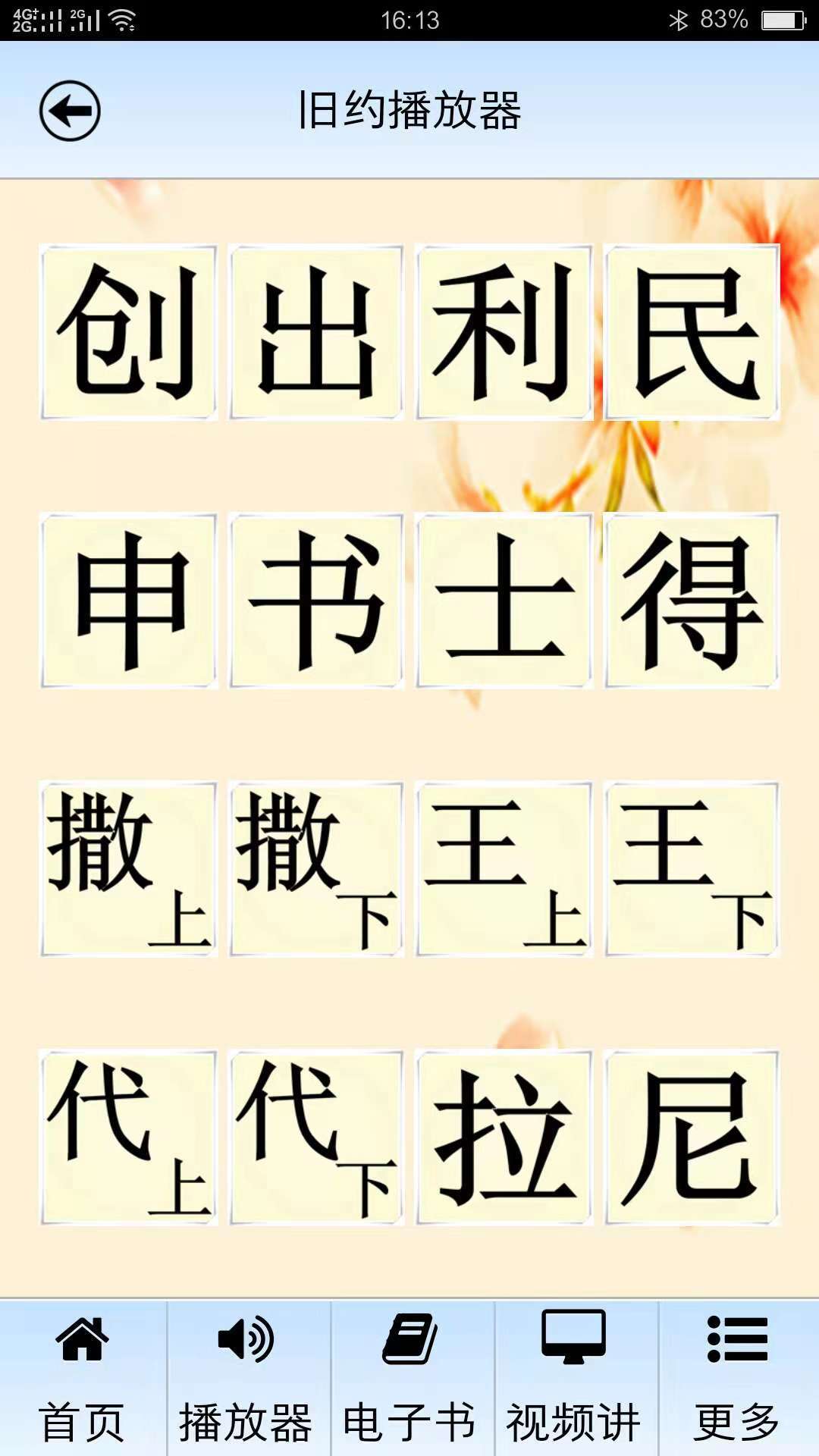
Task: Open the 书 book tile
Action: pos(316,601)
